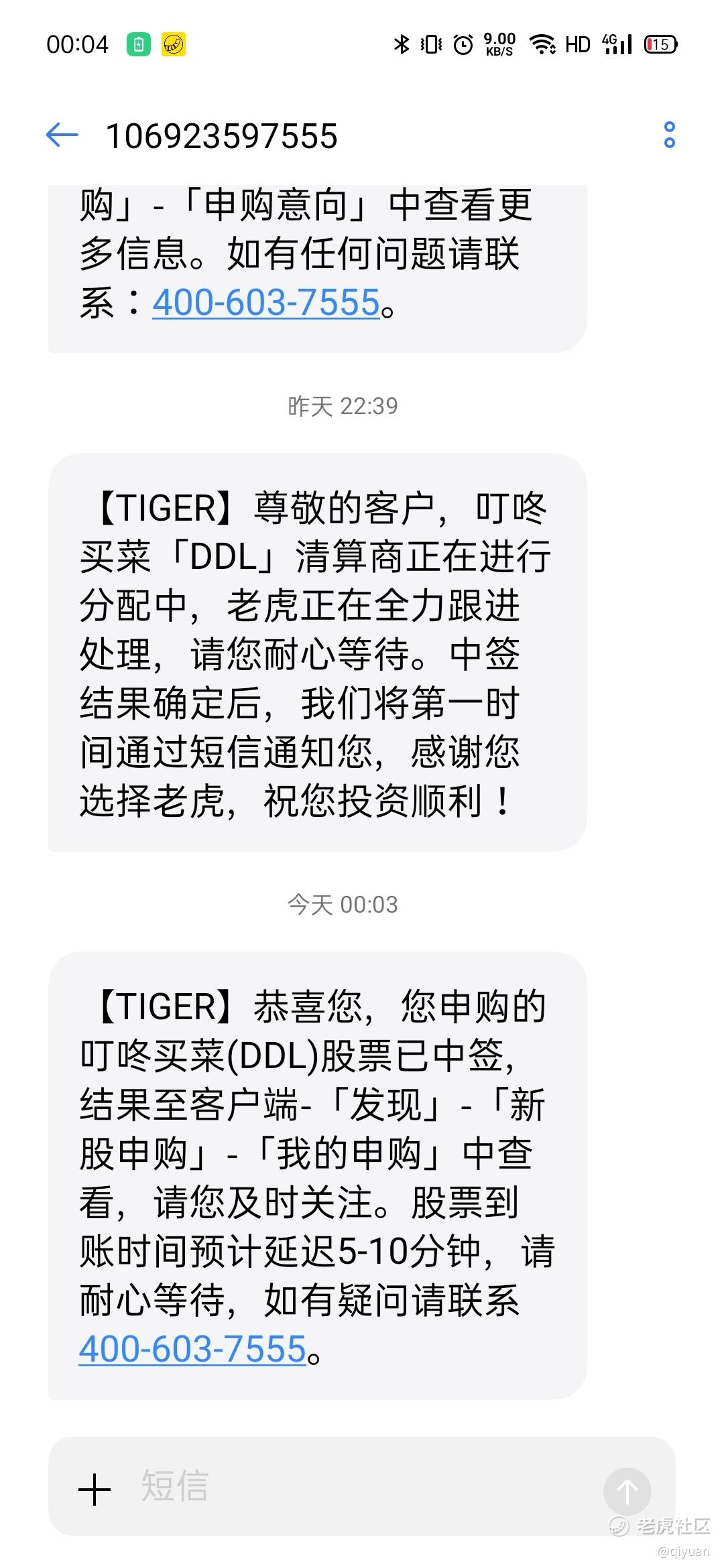Go back using the blue arrow
This screenshot has height=1568, width=724.
tap(62, 135)
